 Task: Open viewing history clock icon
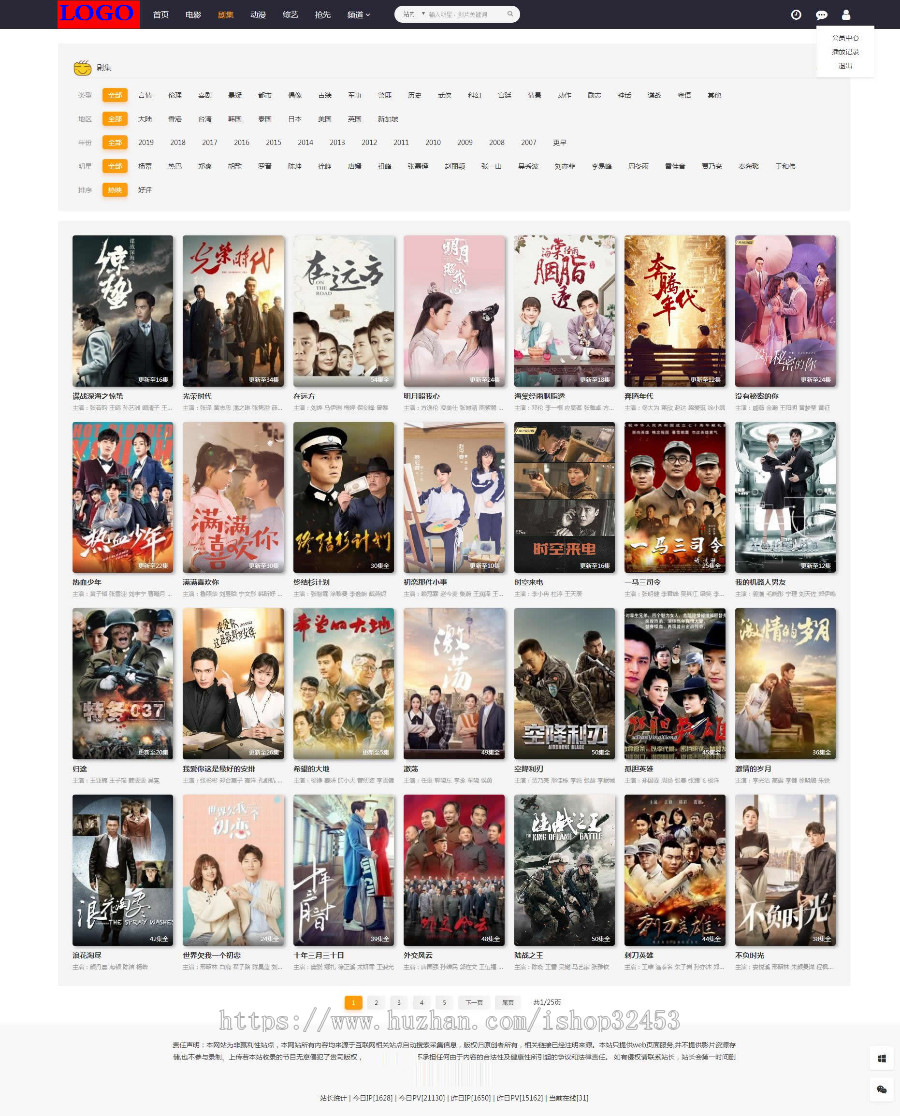pos(796,15)
